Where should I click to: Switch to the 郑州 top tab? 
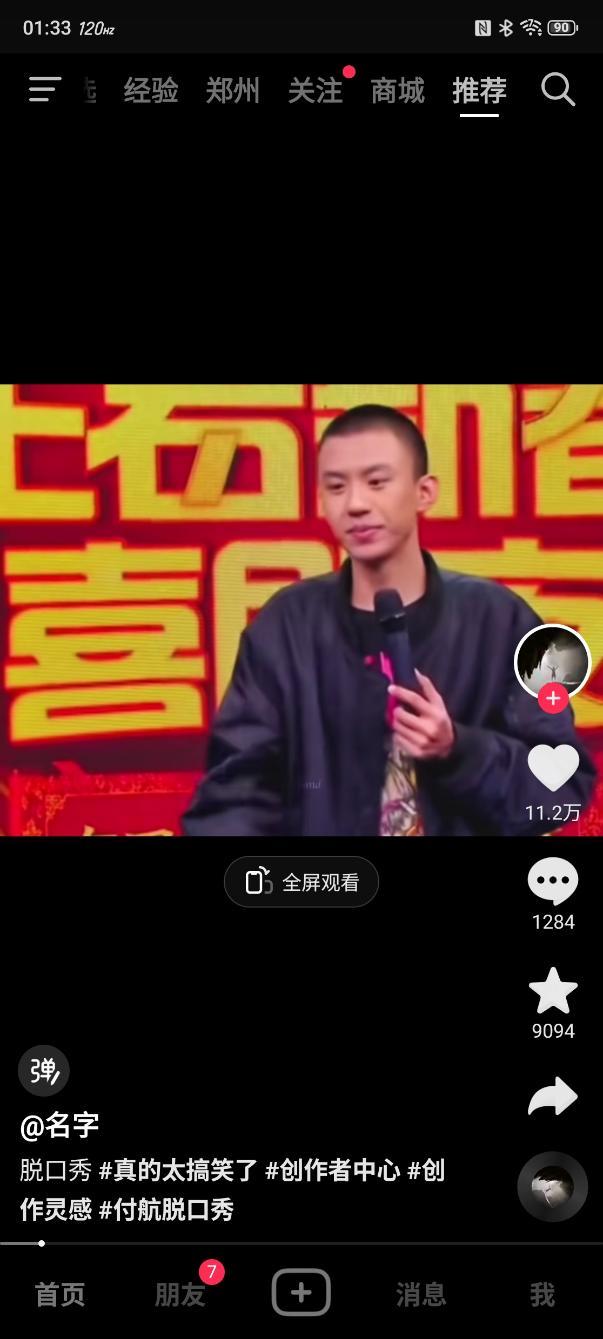(233, 91)
